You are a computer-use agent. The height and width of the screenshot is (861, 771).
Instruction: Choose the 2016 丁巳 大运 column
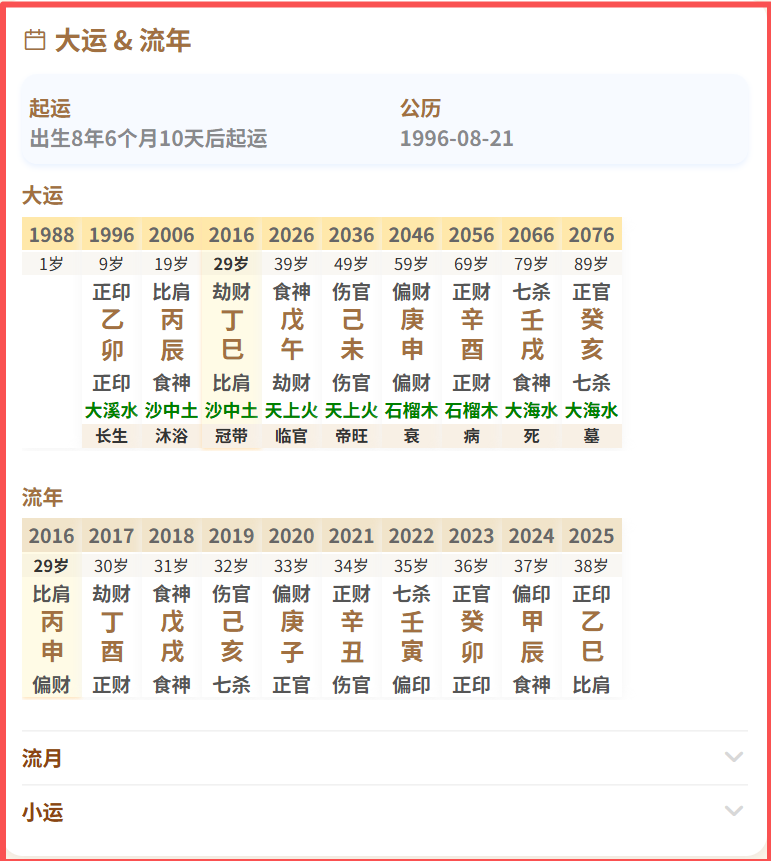(232, 335)
